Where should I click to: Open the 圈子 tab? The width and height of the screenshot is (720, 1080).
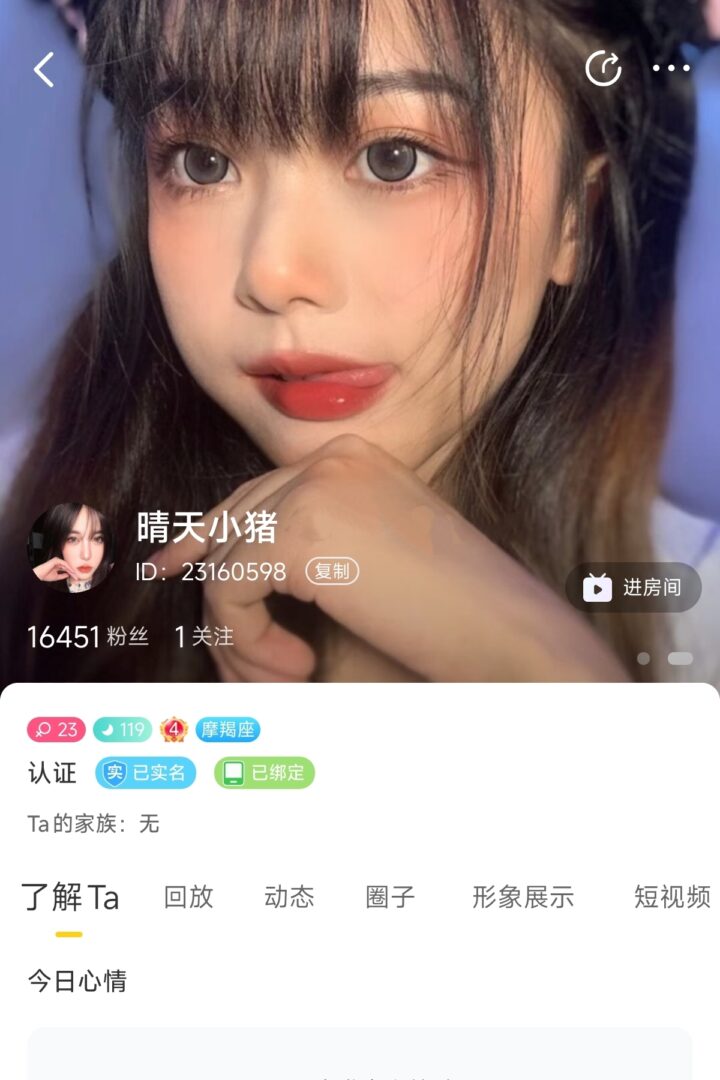tap(390, 897)
